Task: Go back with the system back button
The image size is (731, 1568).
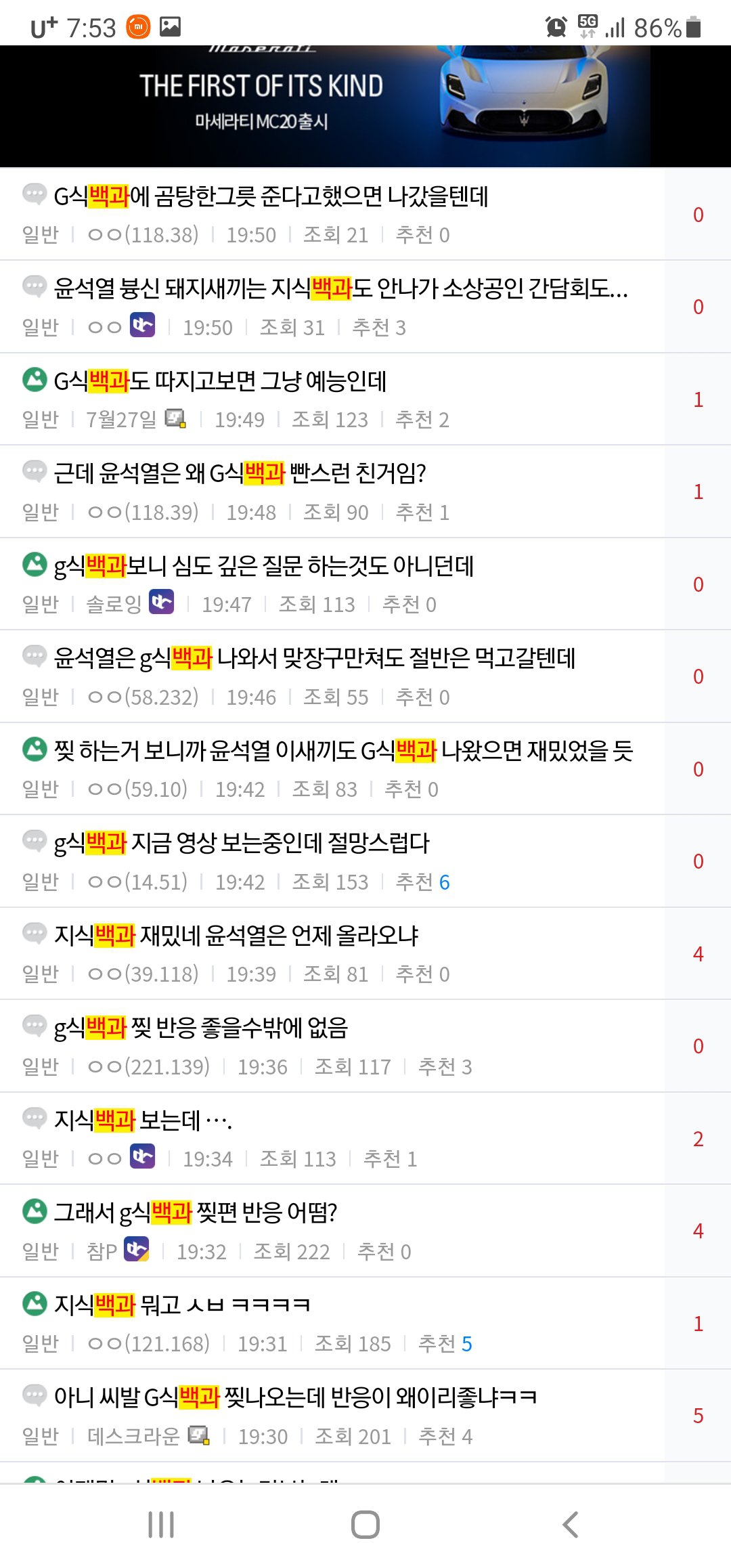Action: (570, 1525)
